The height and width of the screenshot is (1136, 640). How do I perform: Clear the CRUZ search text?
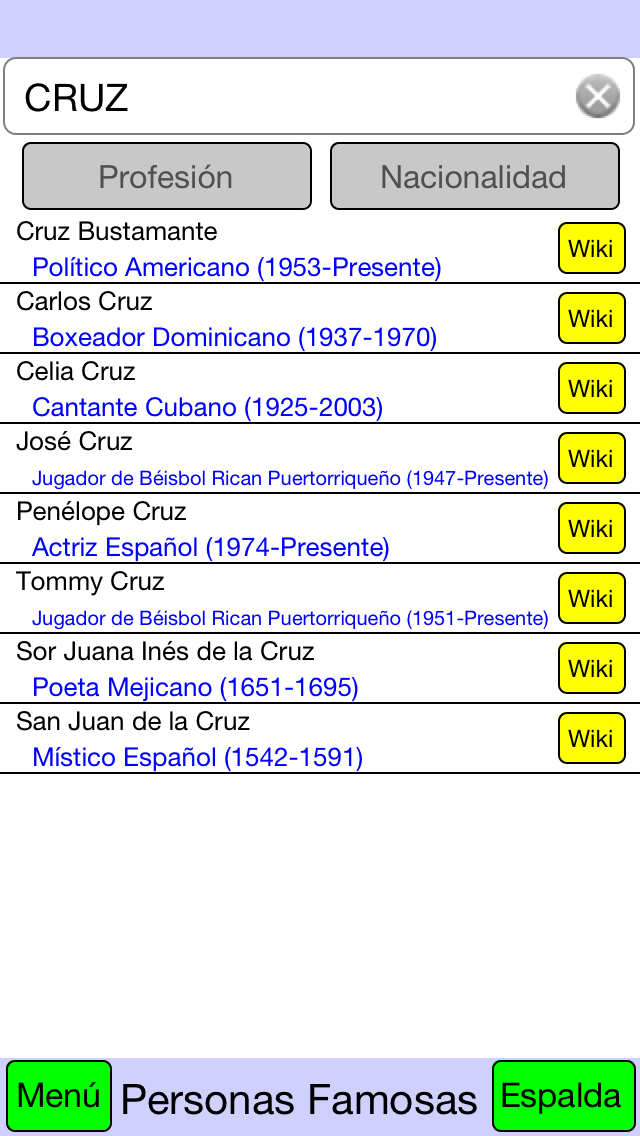(x=598, y=96)
